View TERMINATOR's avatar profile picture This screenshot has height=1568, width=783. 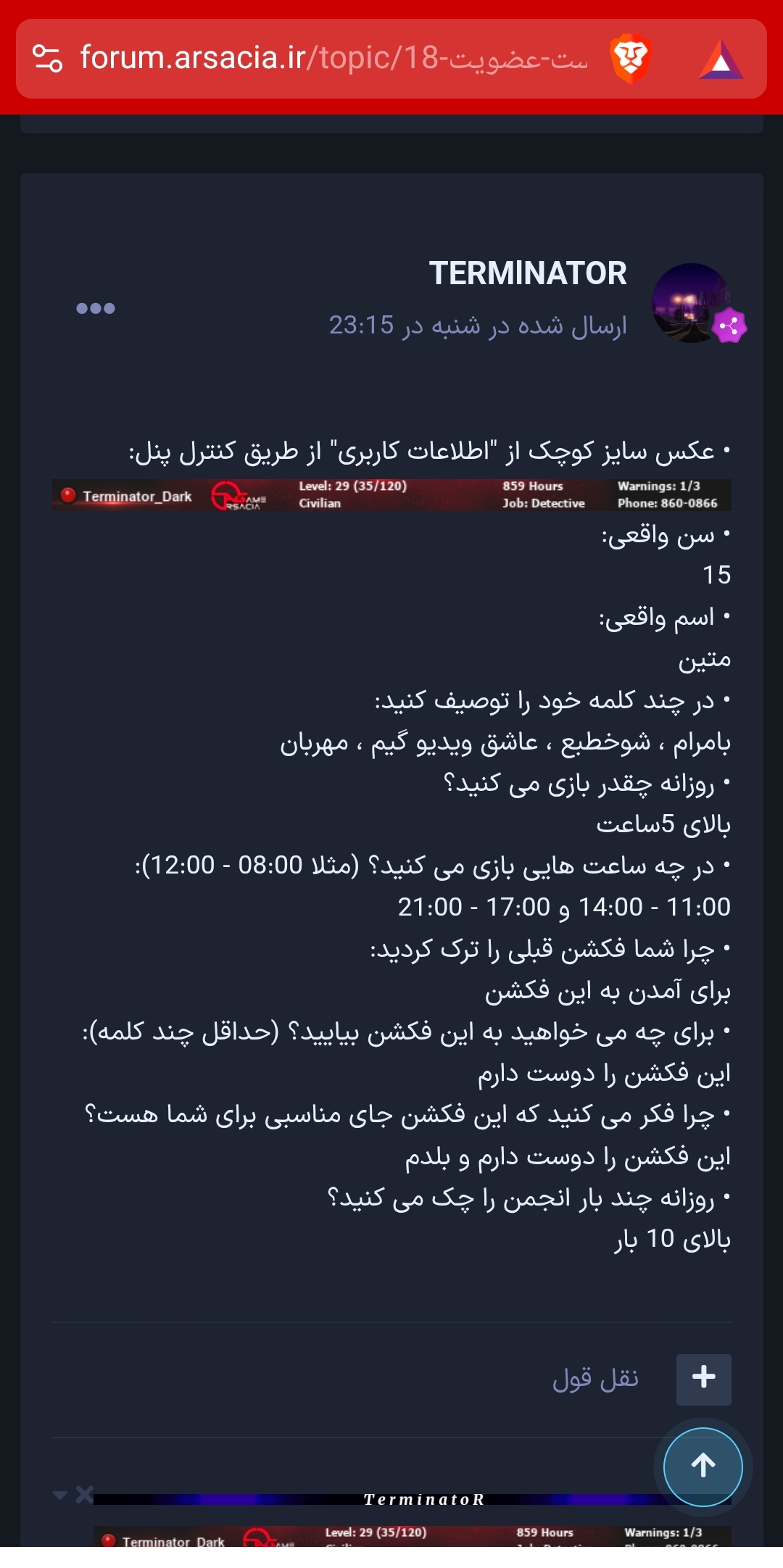(692, 302)
